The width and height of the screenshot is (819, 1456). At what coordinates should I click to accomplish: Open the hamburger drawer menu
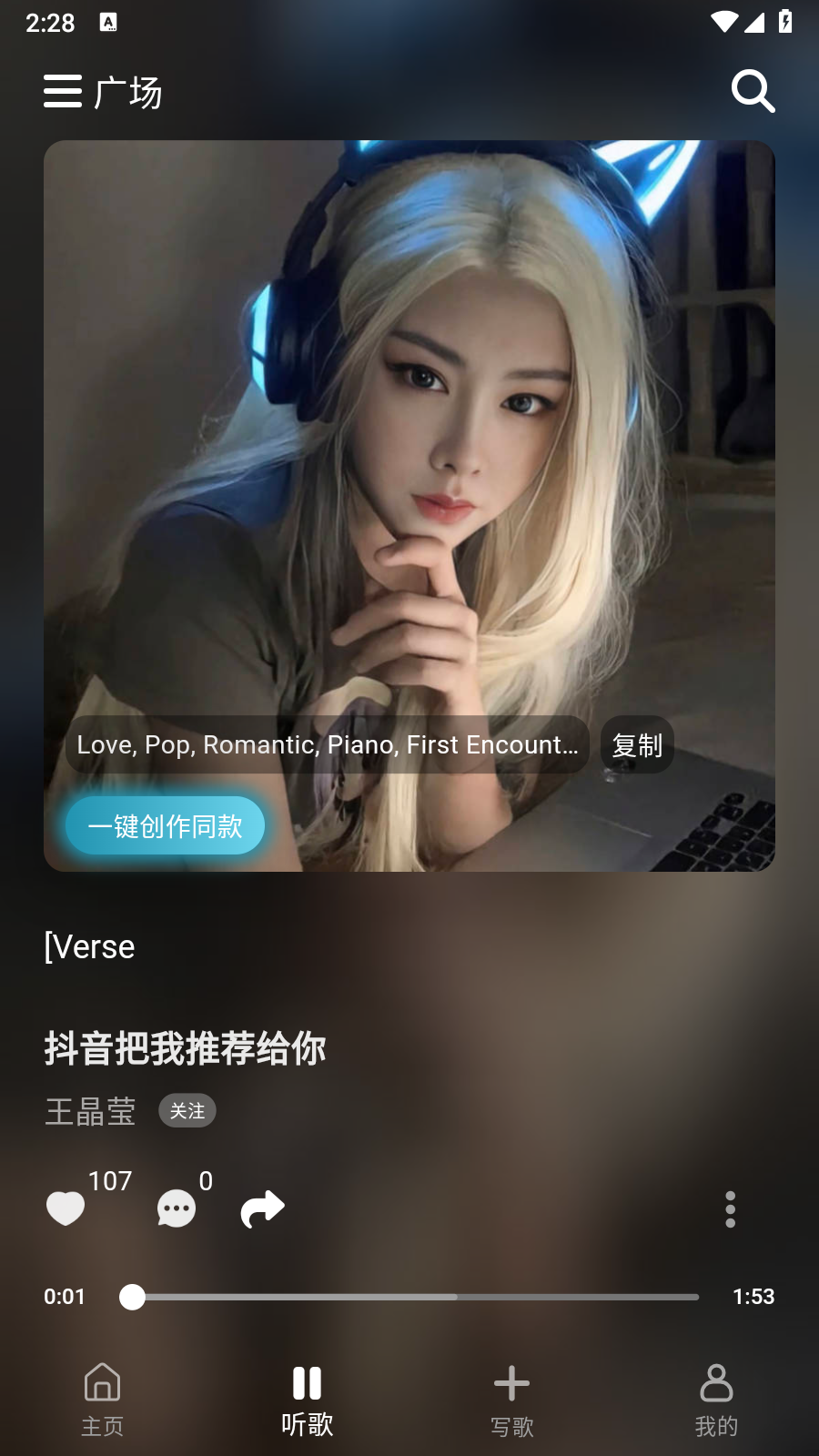63,91
